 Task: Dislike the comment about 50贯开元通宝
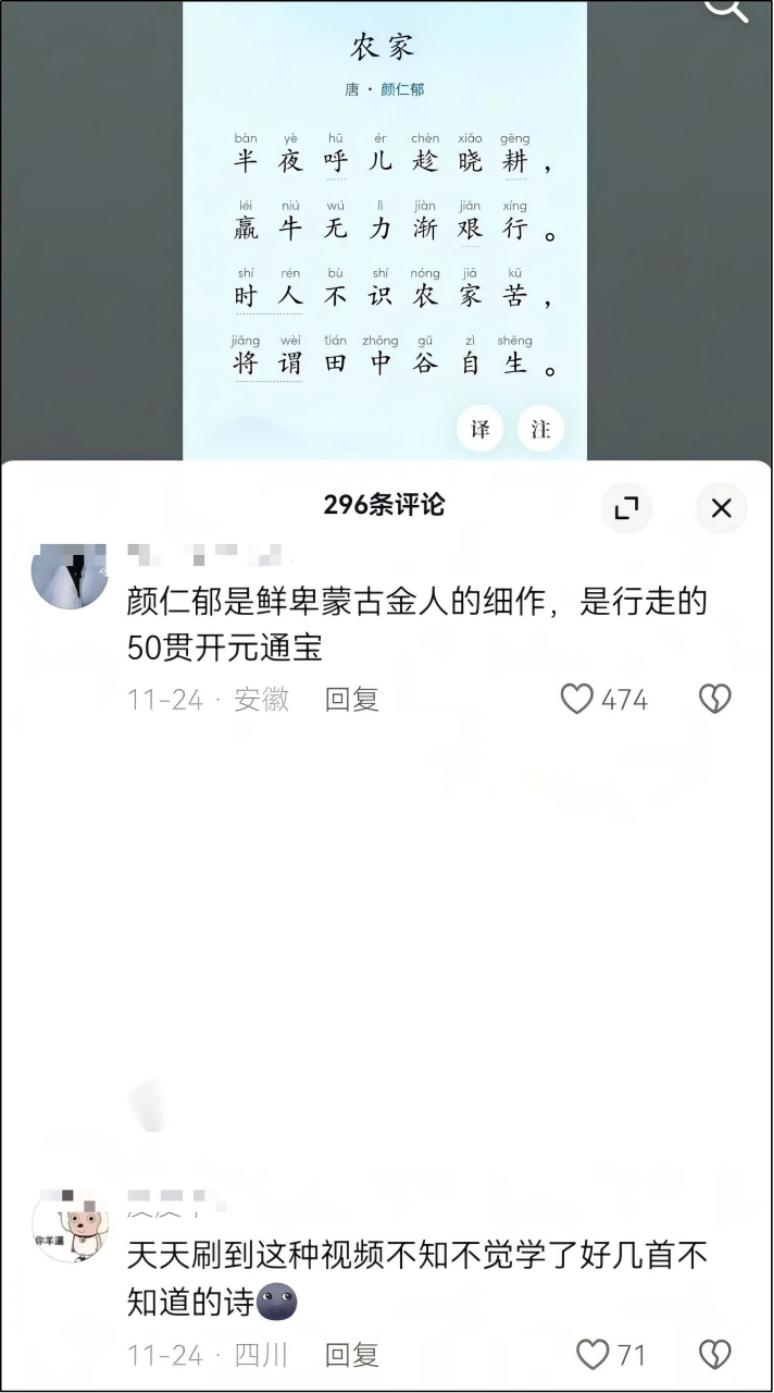click(x=715, y=699)
